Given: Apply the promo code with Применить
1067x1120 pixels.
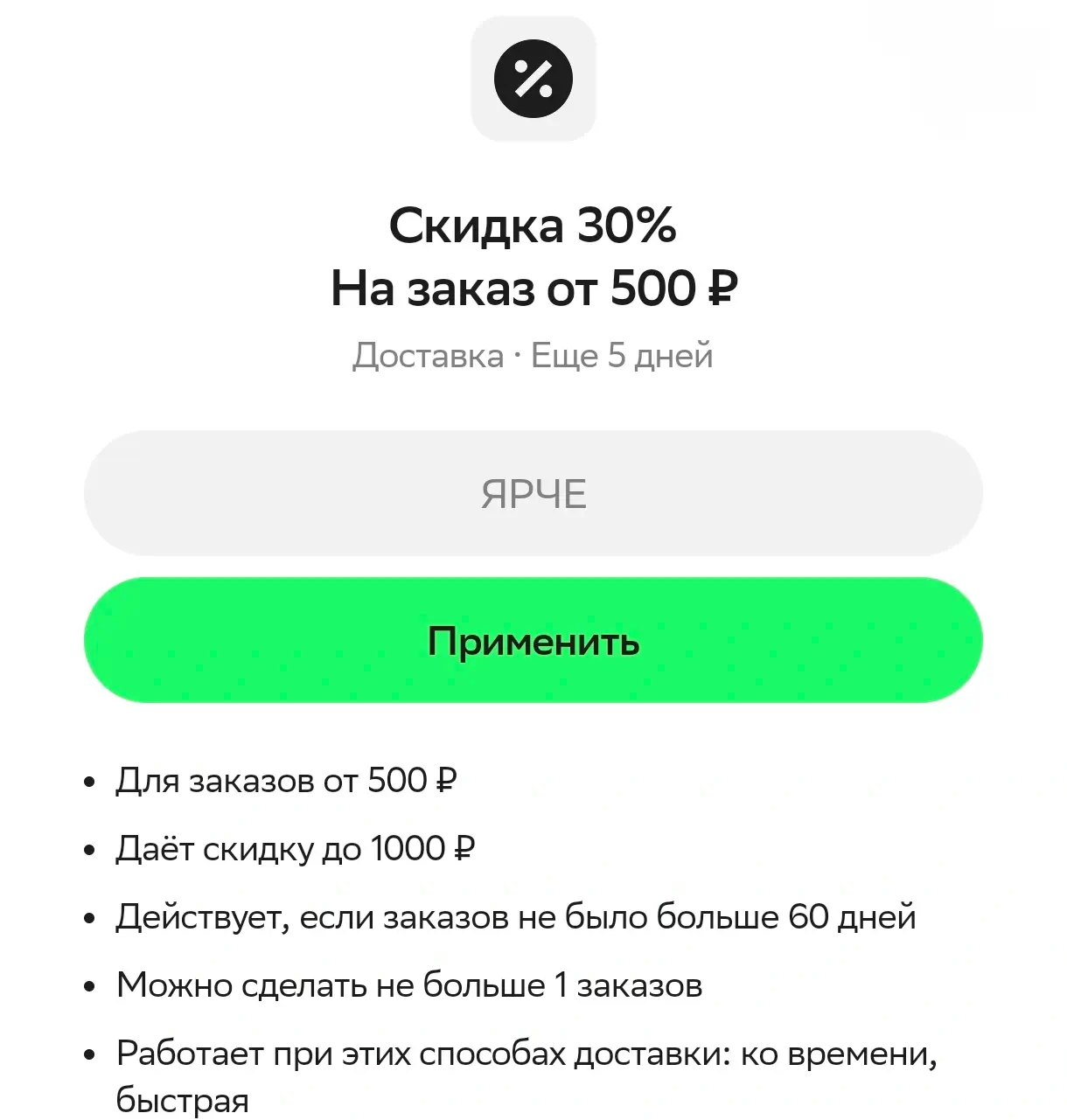Looking at the screenshot, I should pos(533,640).
